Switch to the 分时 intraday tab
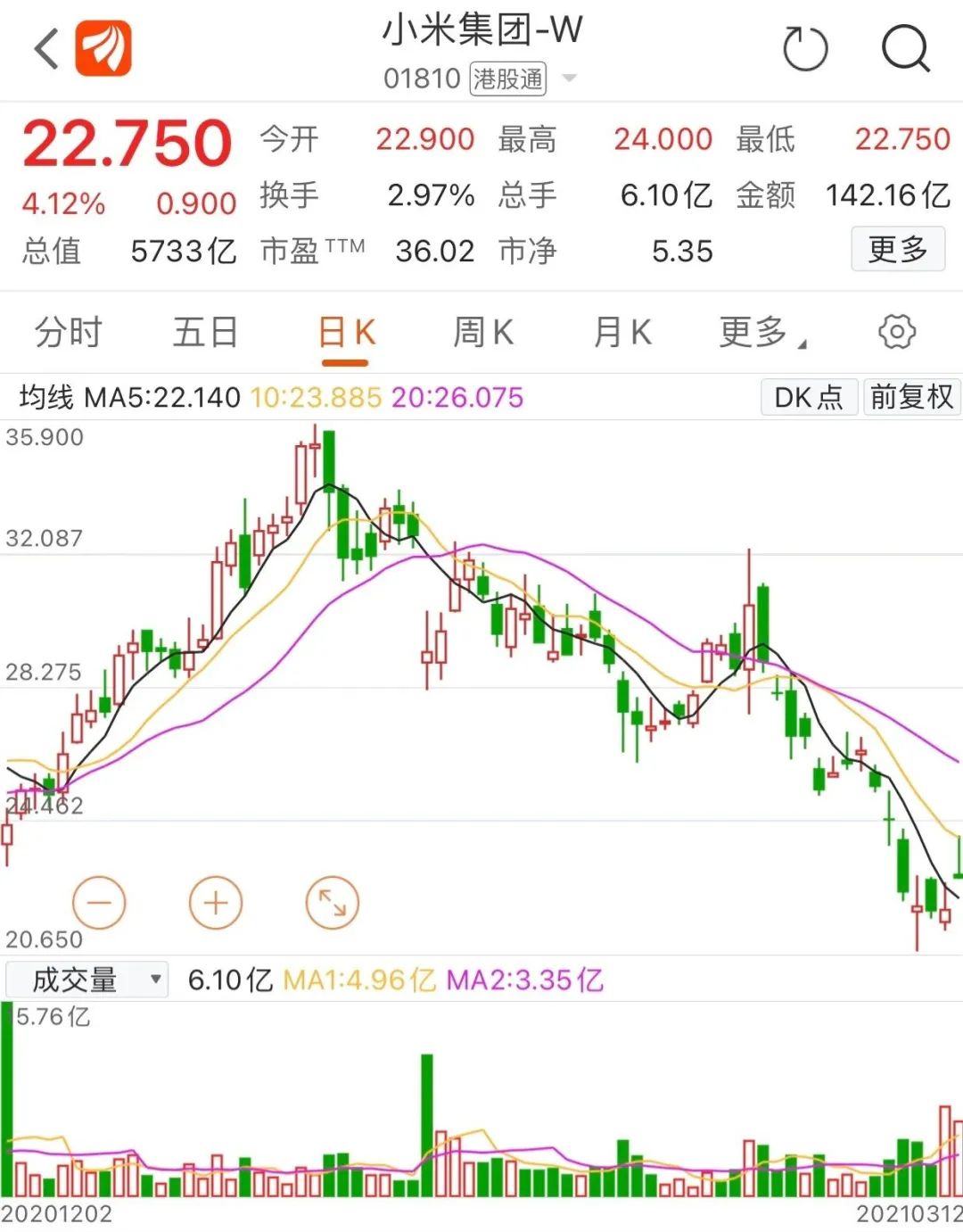This screenshot has height=1232, width=963. point(68,331)
